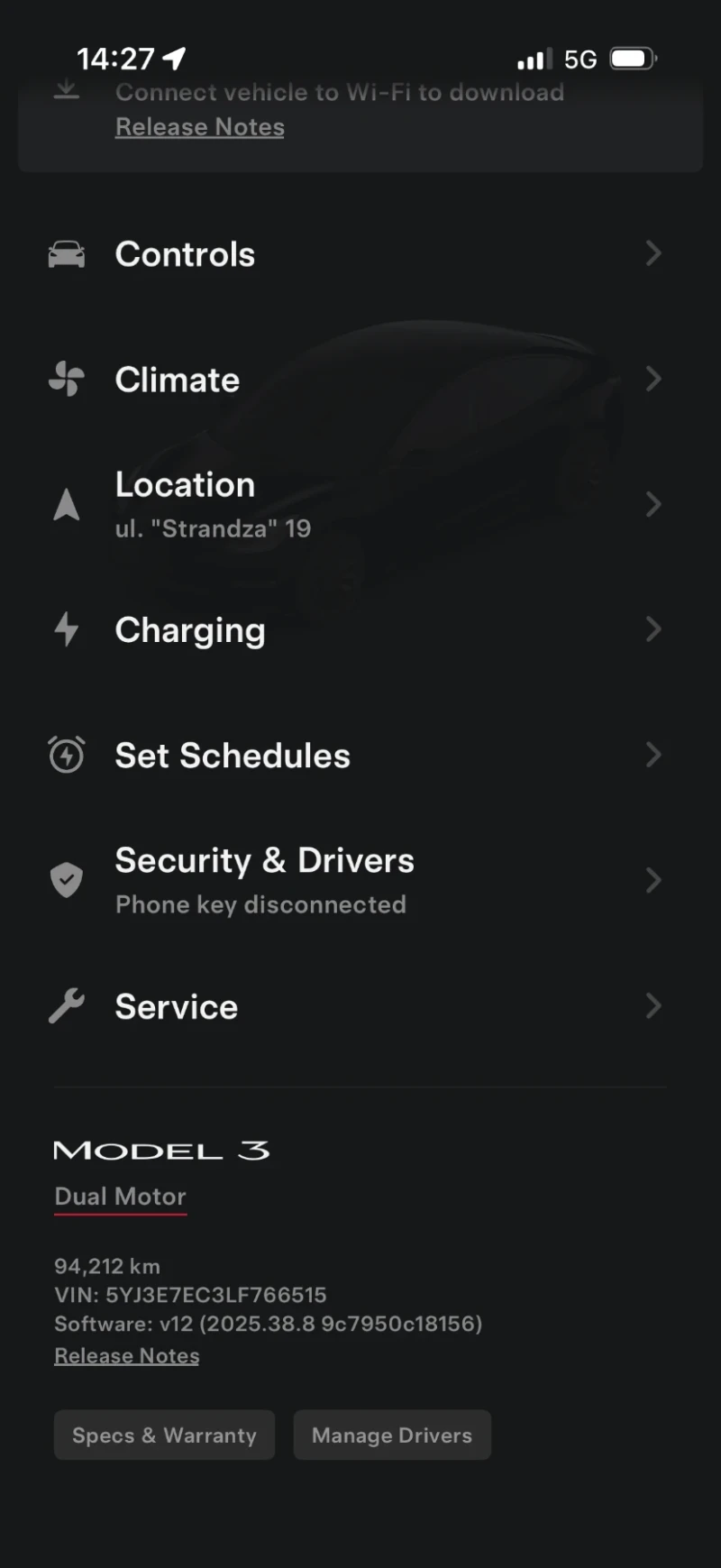The height and width of the screenshot is (1568, 721).
Task: Click the Dual Motor link
Action: click(x=120, y=1196)
